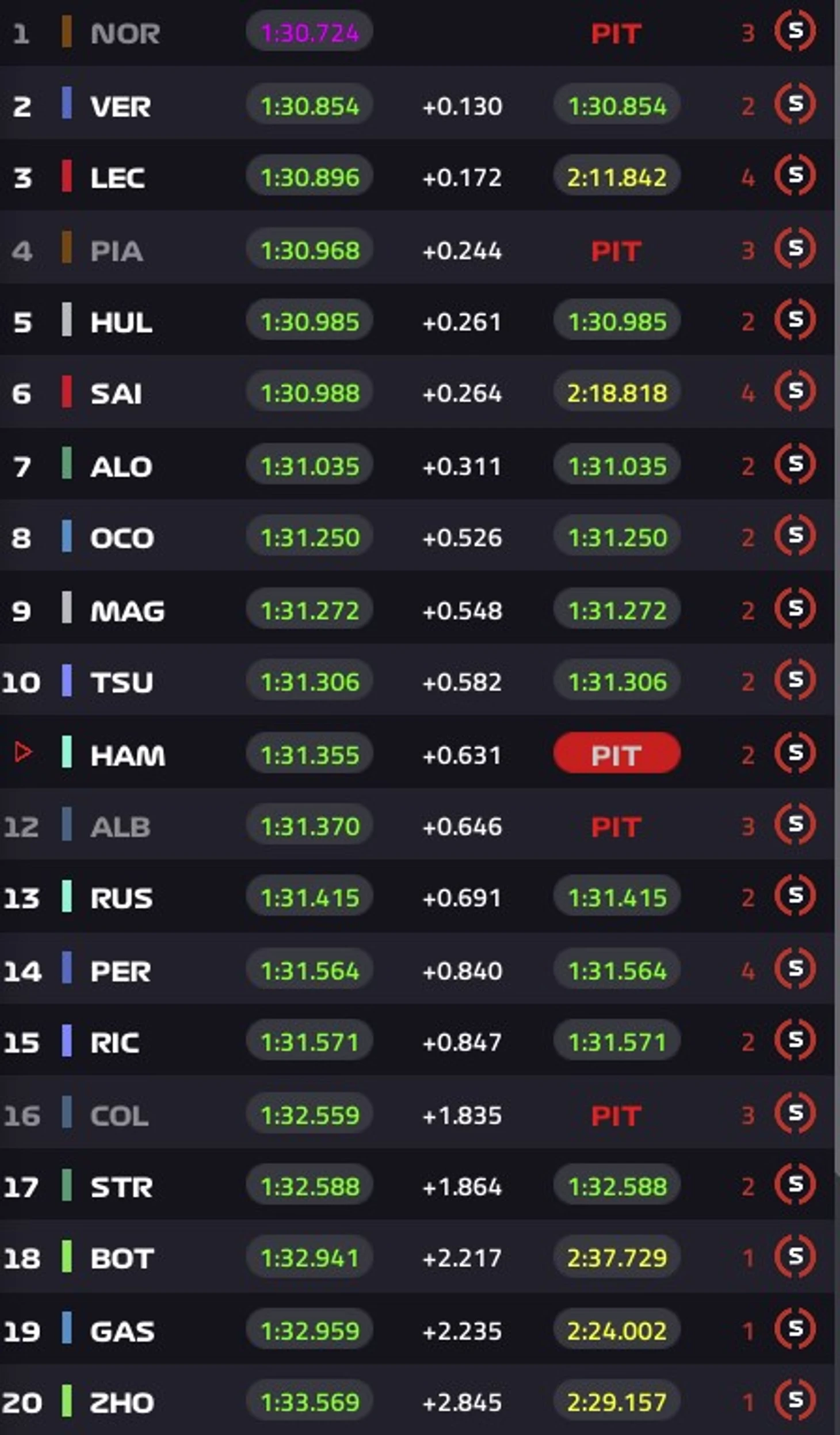This screenshot has width=840, height=1435.
Task: Select the highlighted HAM row
Action: click(x=127, y=755)
